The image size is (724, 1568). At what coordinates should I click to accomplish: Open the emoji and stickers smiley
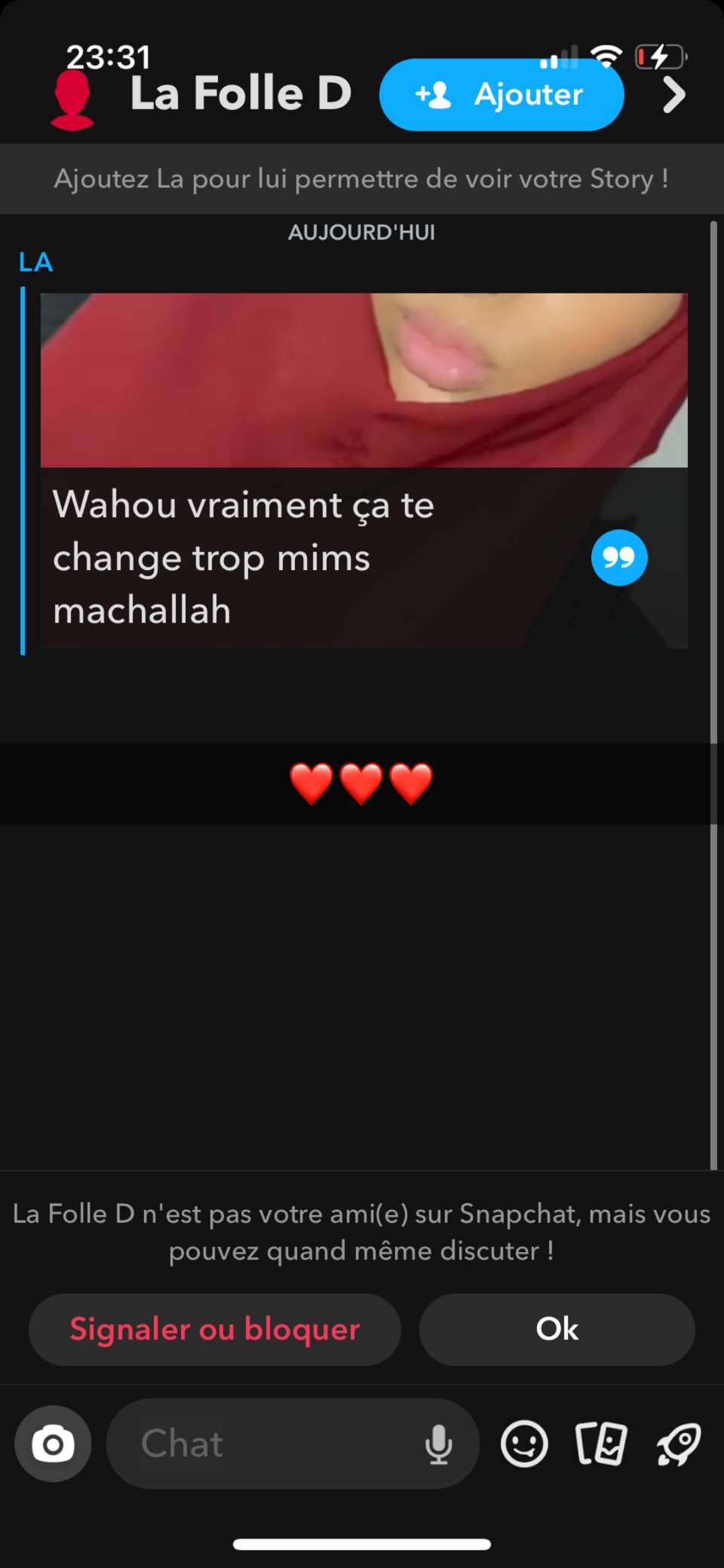point(524,1444)
